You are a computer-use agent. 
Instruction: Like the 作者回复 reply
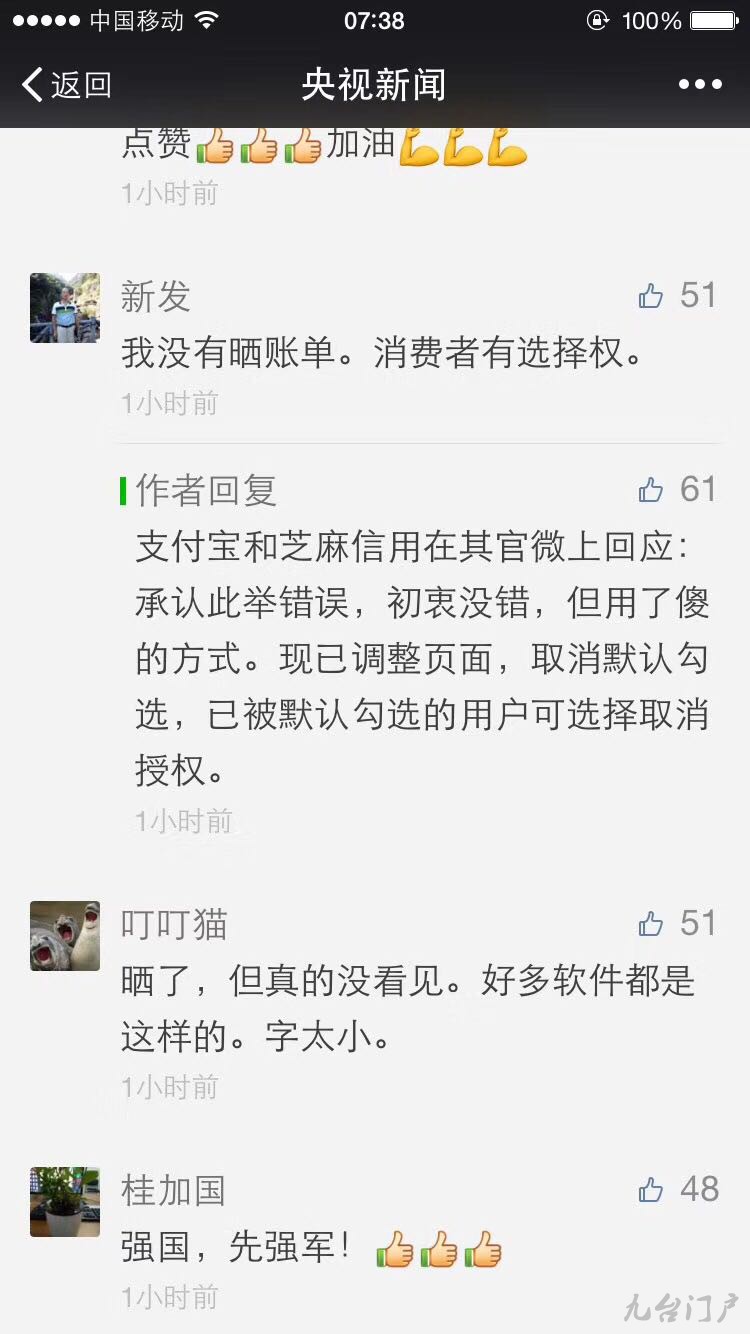point(652,490)
